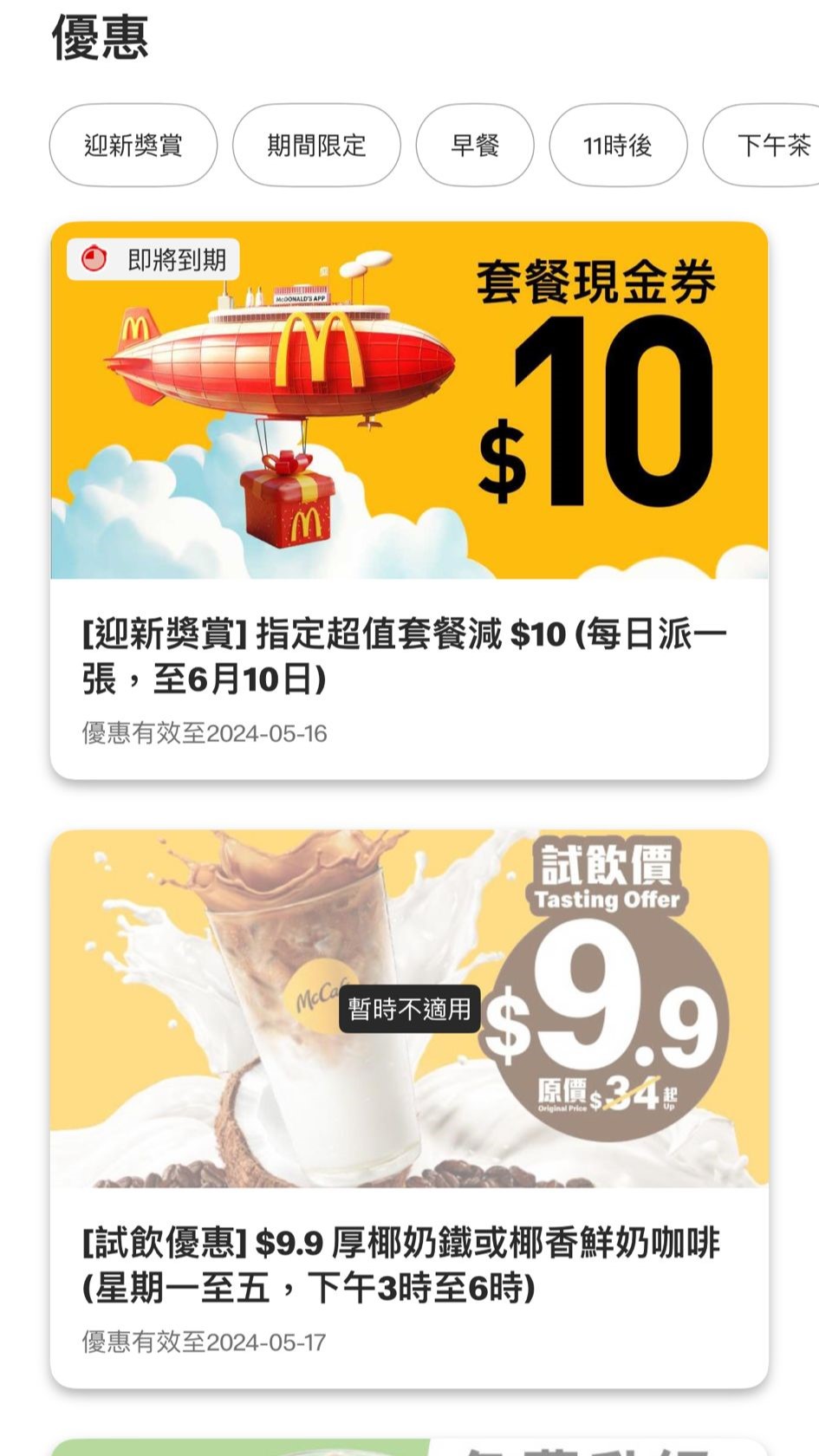Open the $9.9 試飲優惠 coffee offer
Screen dimensions: 819x1456
click(x=409, y=1108)
